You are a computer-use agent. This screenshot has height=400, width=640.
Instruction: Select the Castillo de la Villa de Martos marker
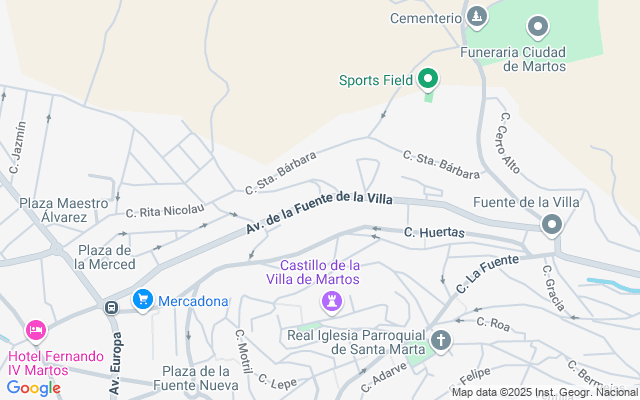[x=332, y=302]
